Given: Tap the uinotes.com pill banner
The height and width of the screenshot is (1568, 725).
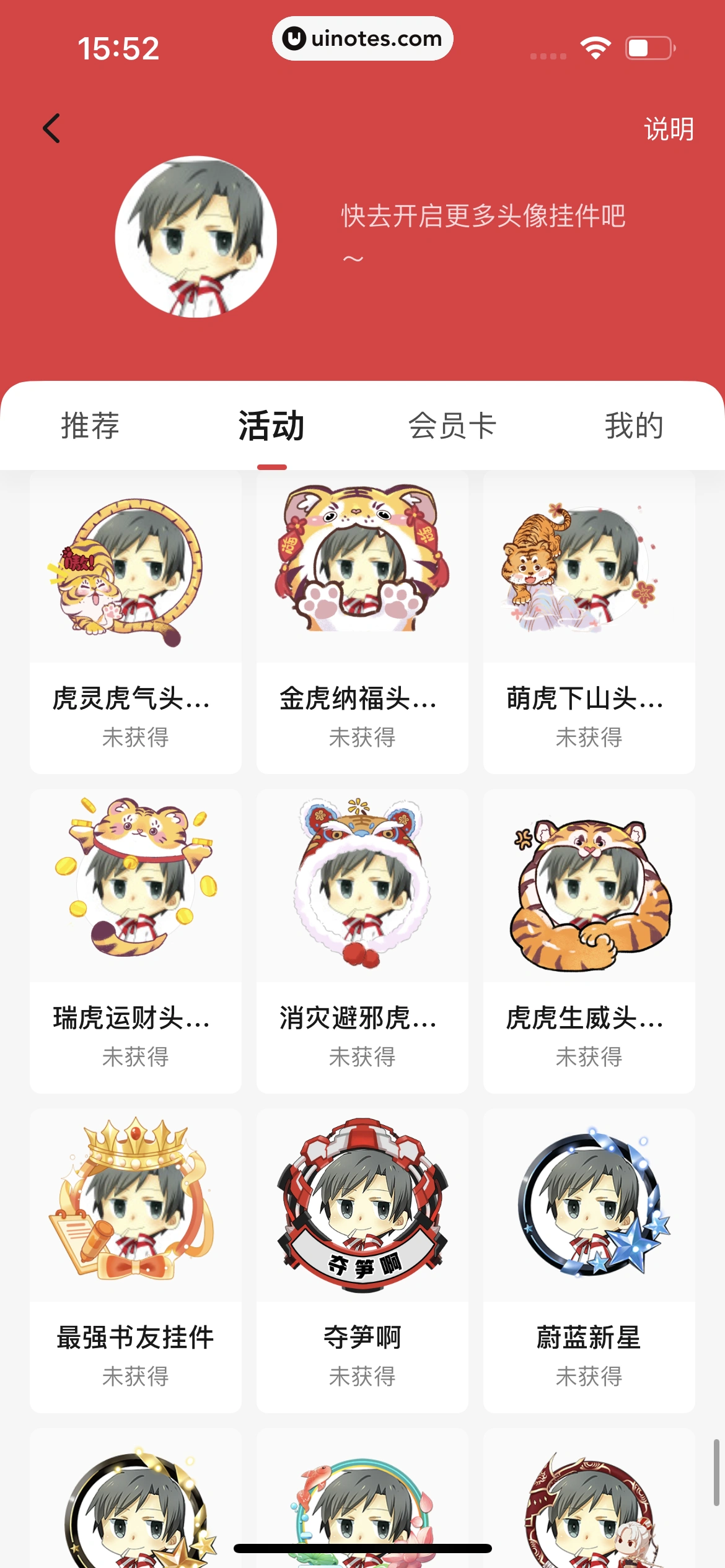Looking at the screenshot, I should pyautogui.click(x=362, y=38).
